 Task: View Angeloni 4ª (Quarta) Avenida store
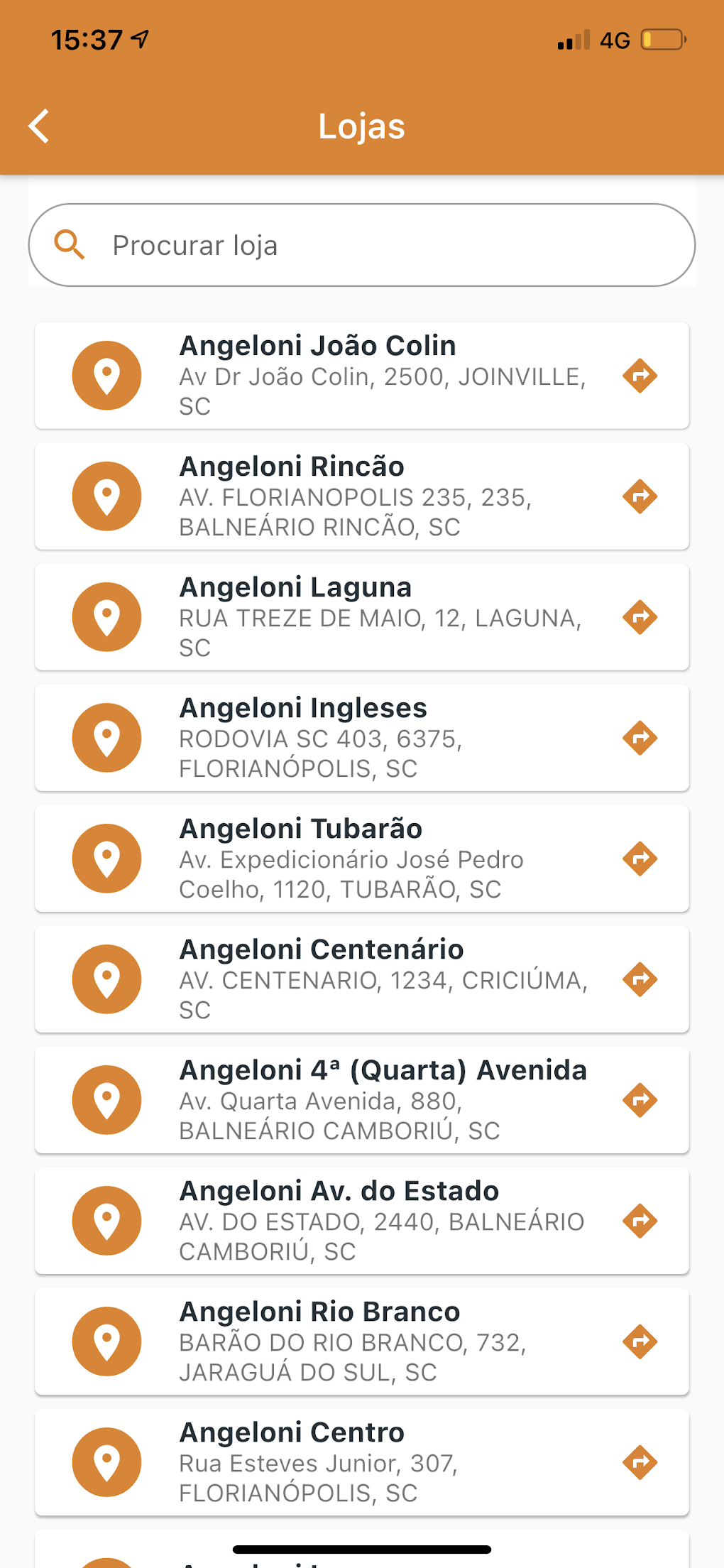[x=362, y=1100]
